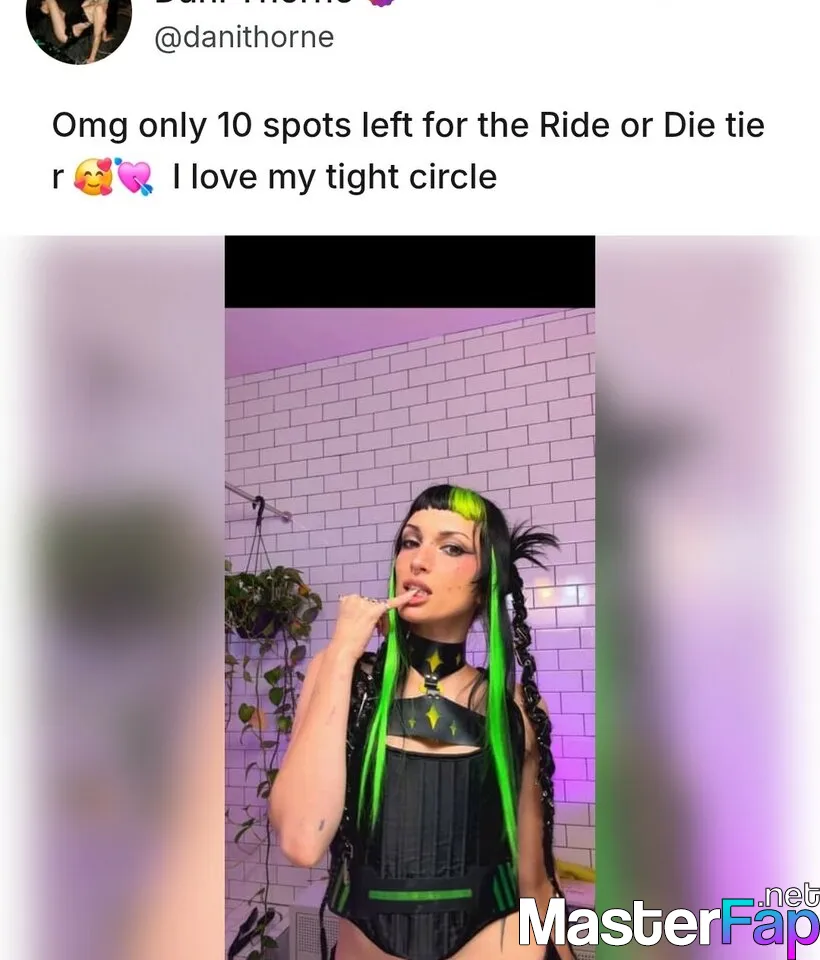Image resolution: width=820 pixels, height=960 pixels.
Task: Open the post's media in full view
Action: coord(409,600)
